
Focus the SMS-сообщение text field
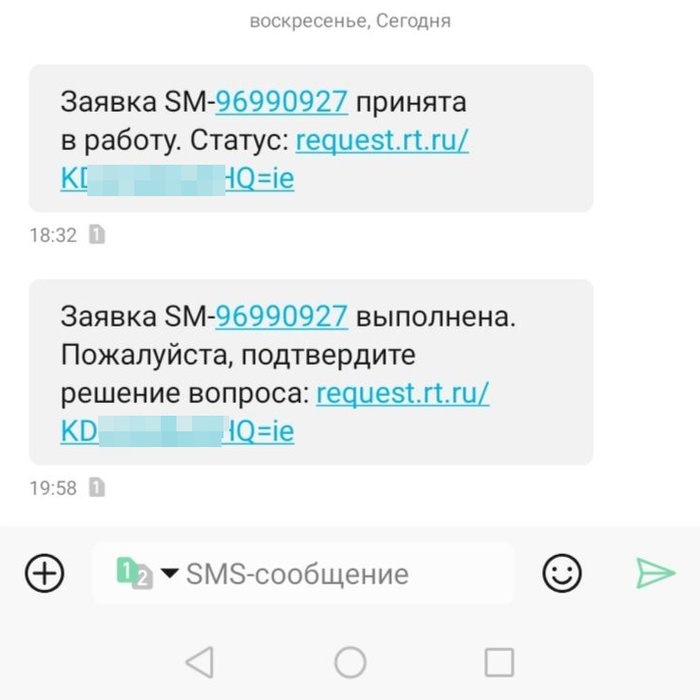click(x=330, y=574)
